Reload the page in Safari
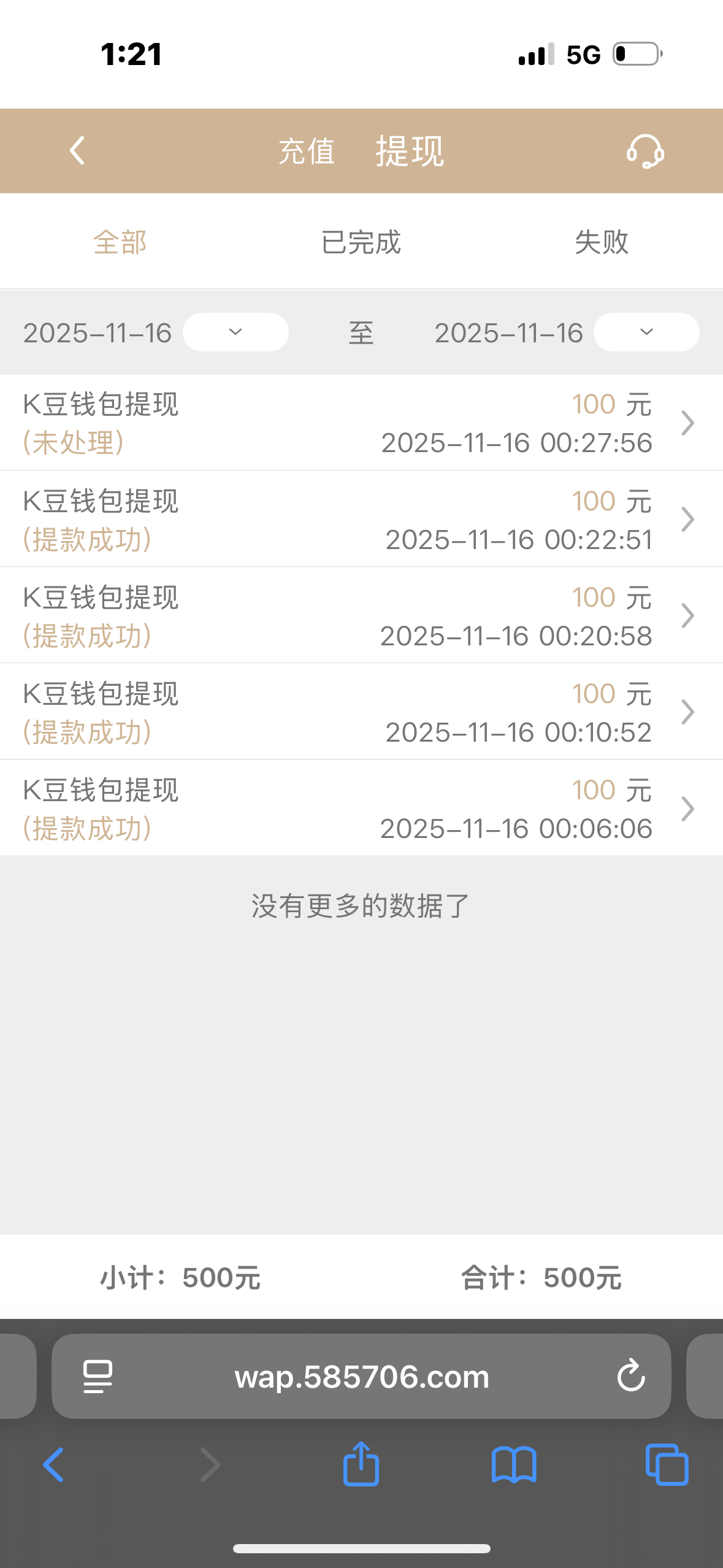Viewport: 723px width, 1568px height. (x=630, y=1376)
